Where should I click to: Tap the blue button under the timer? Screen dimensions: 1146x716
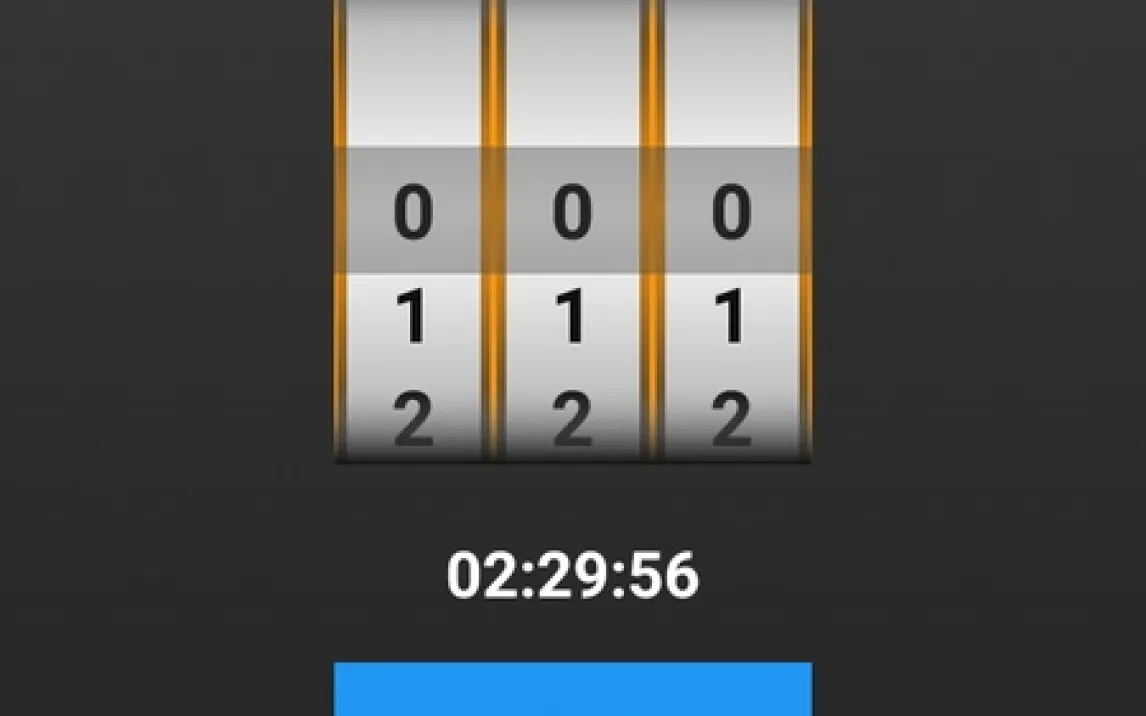[x=572, y=690]
